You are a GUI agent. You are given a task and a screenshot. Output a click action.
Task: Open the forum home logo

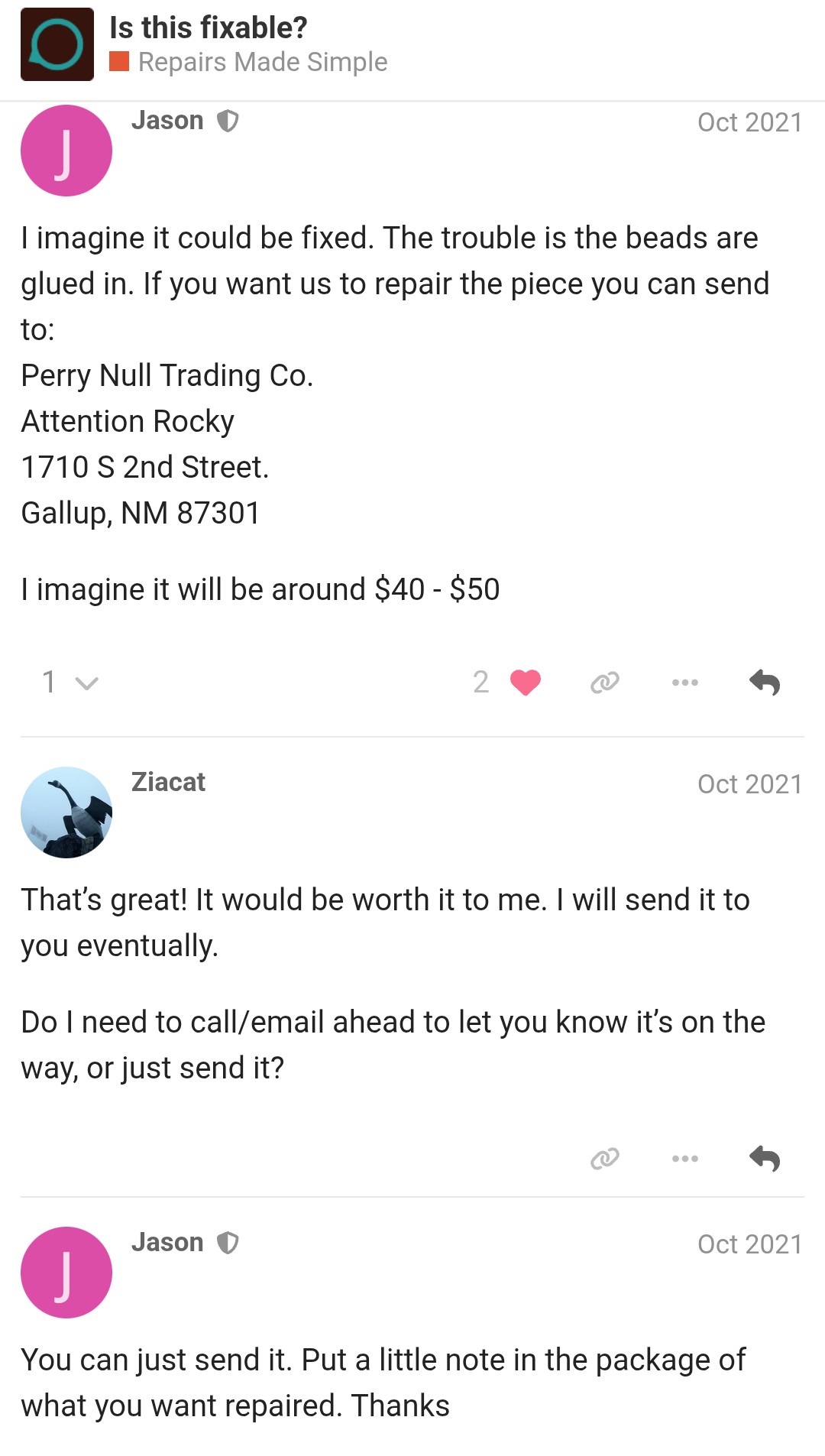(57, 44)
